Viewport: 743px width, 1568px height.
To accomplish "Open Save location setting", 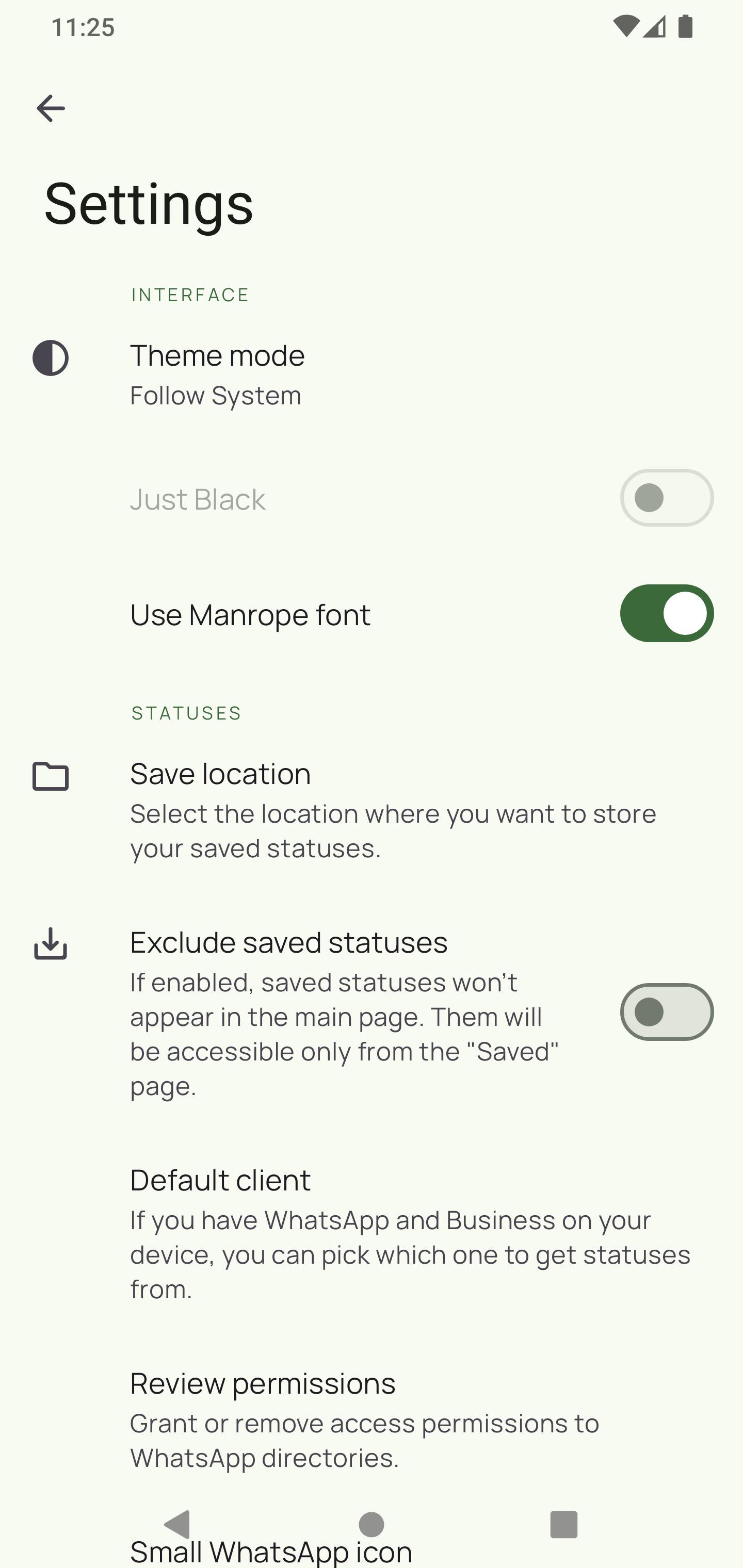I will coord(372,810).
